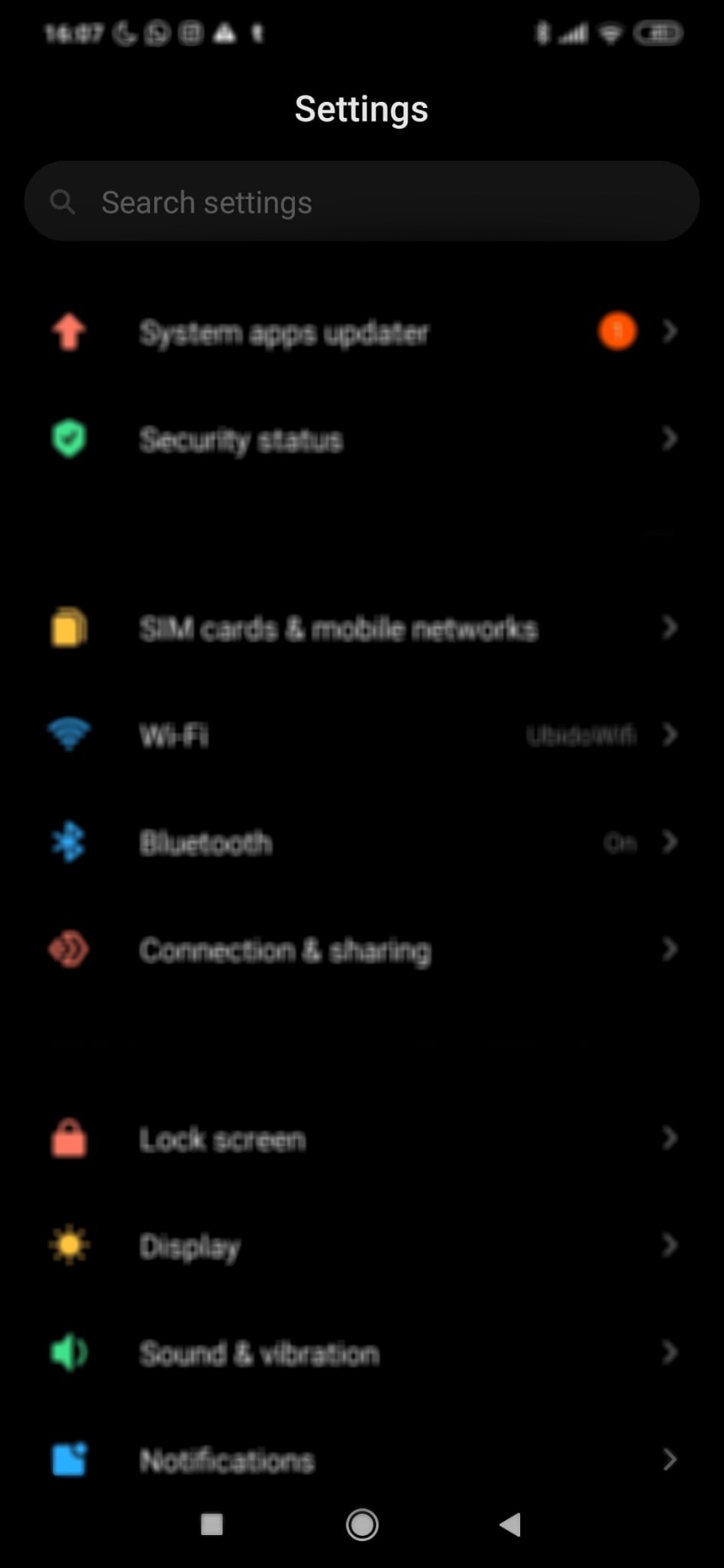
Task: Open Security status
Action: [362, 439]
